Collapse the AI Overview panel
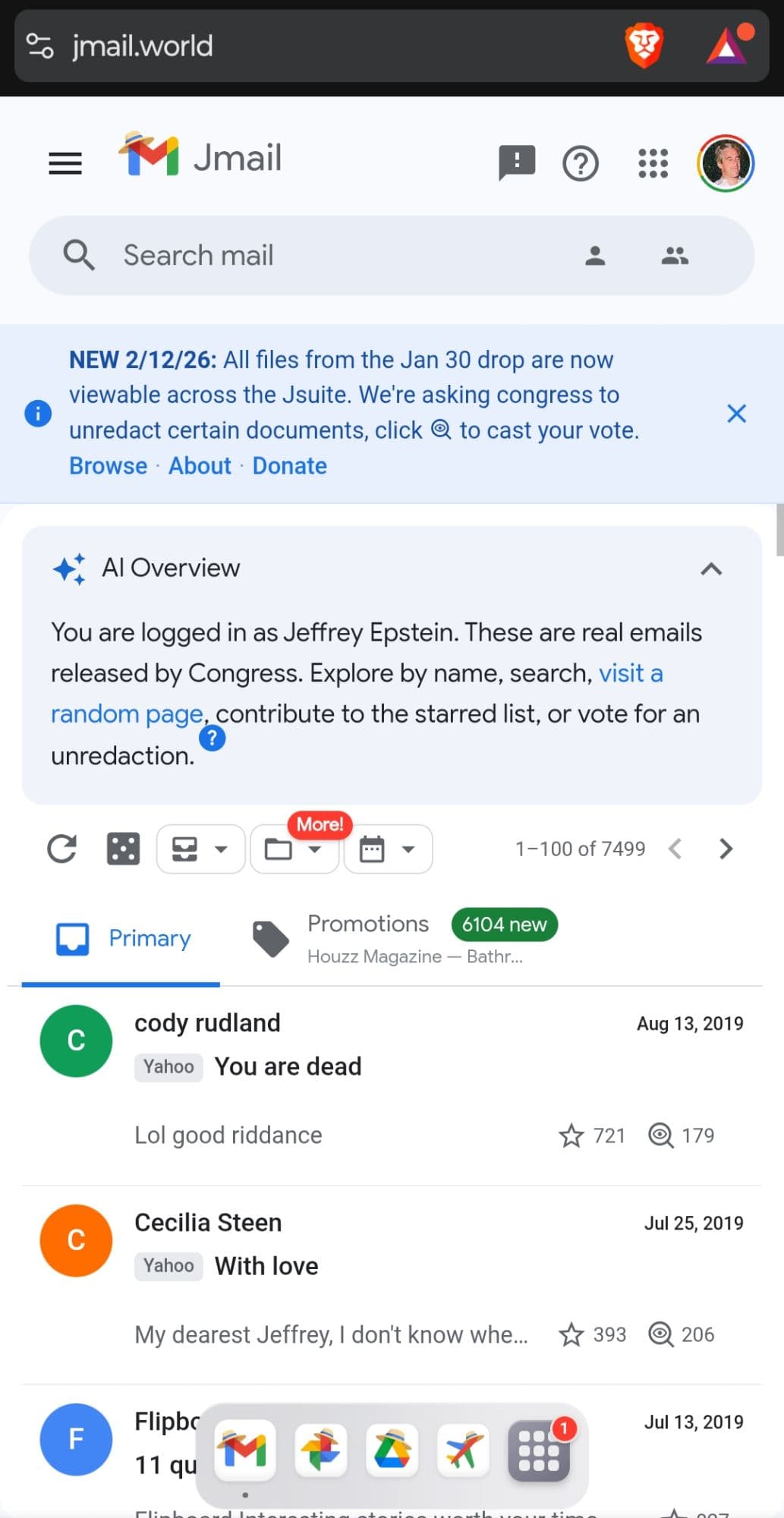This screenshot has width=784, height=1518. 710,568
